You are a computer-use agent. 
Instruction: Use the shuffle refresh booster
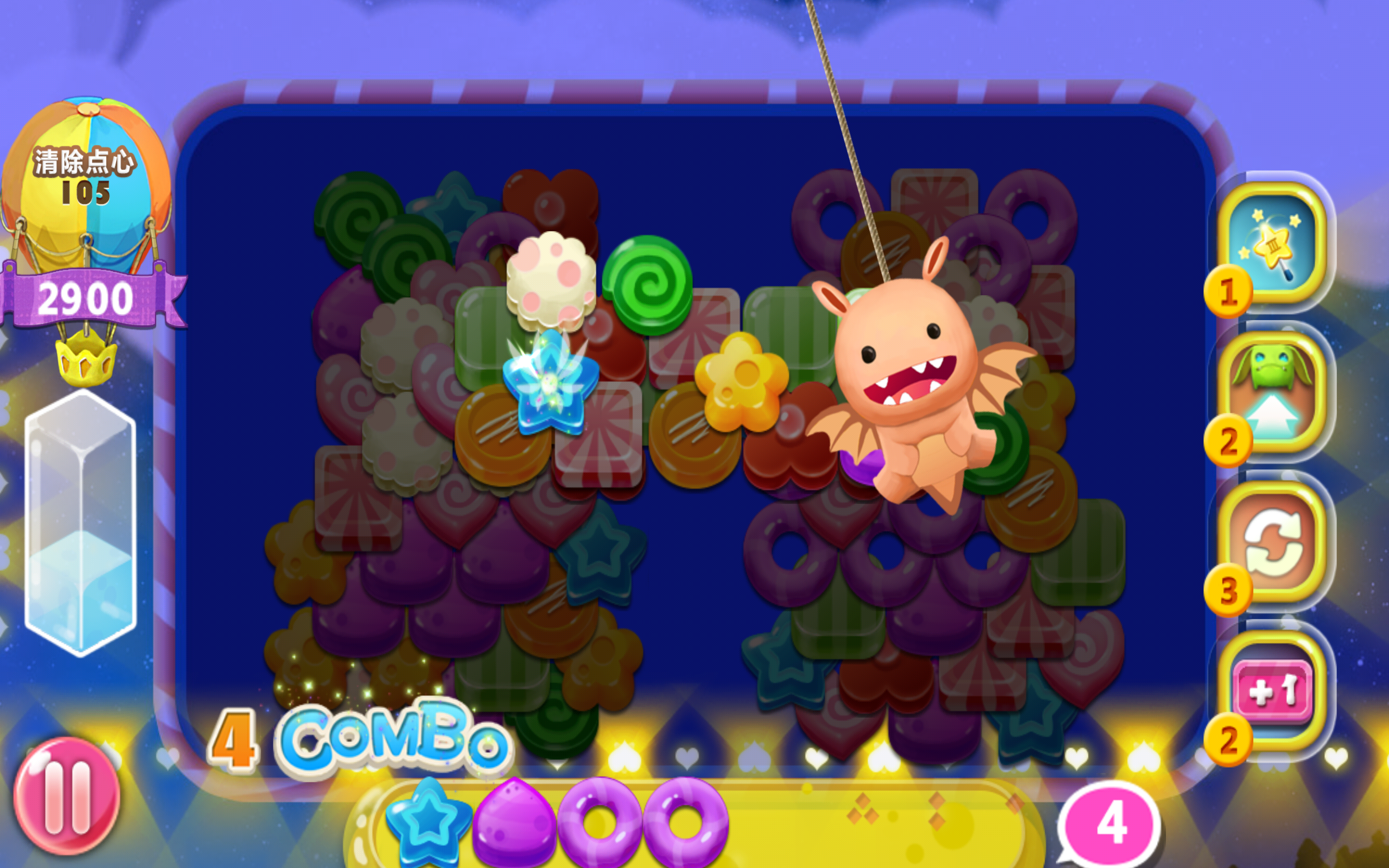(1273, 541)
